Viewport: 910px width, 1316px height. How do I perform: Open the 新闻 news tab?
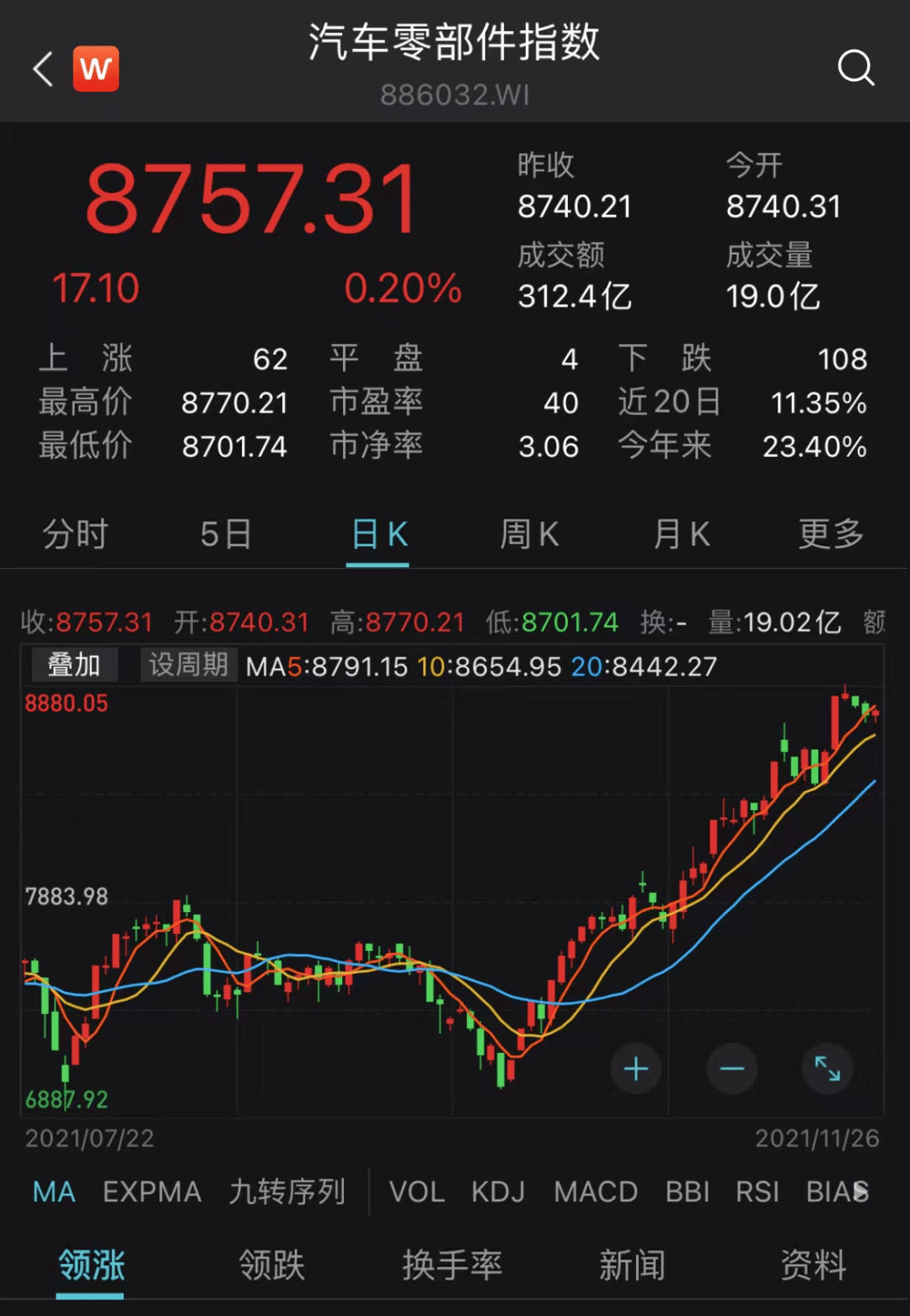pos(632,1265)
